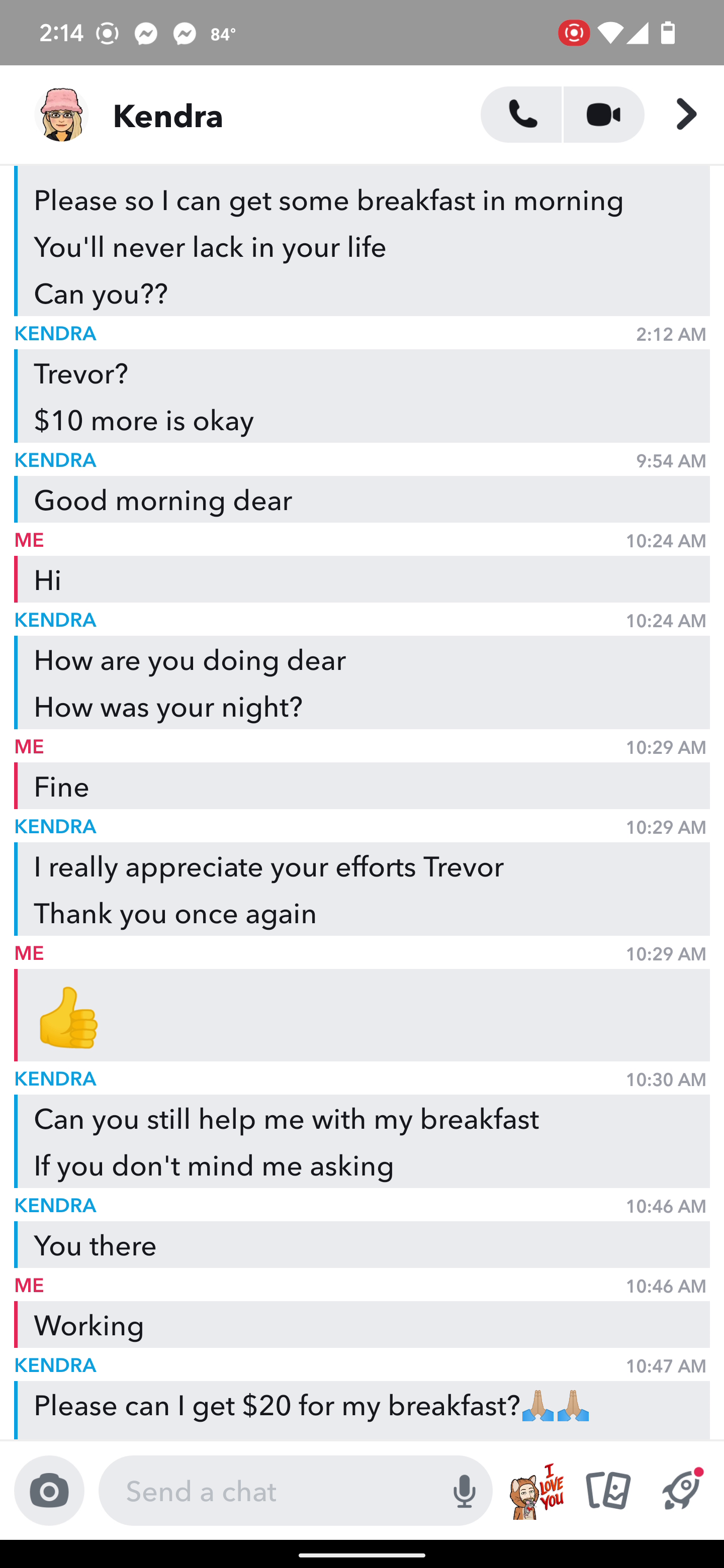
Task: Tap the right arrow to leave chat
Action: 686,115
